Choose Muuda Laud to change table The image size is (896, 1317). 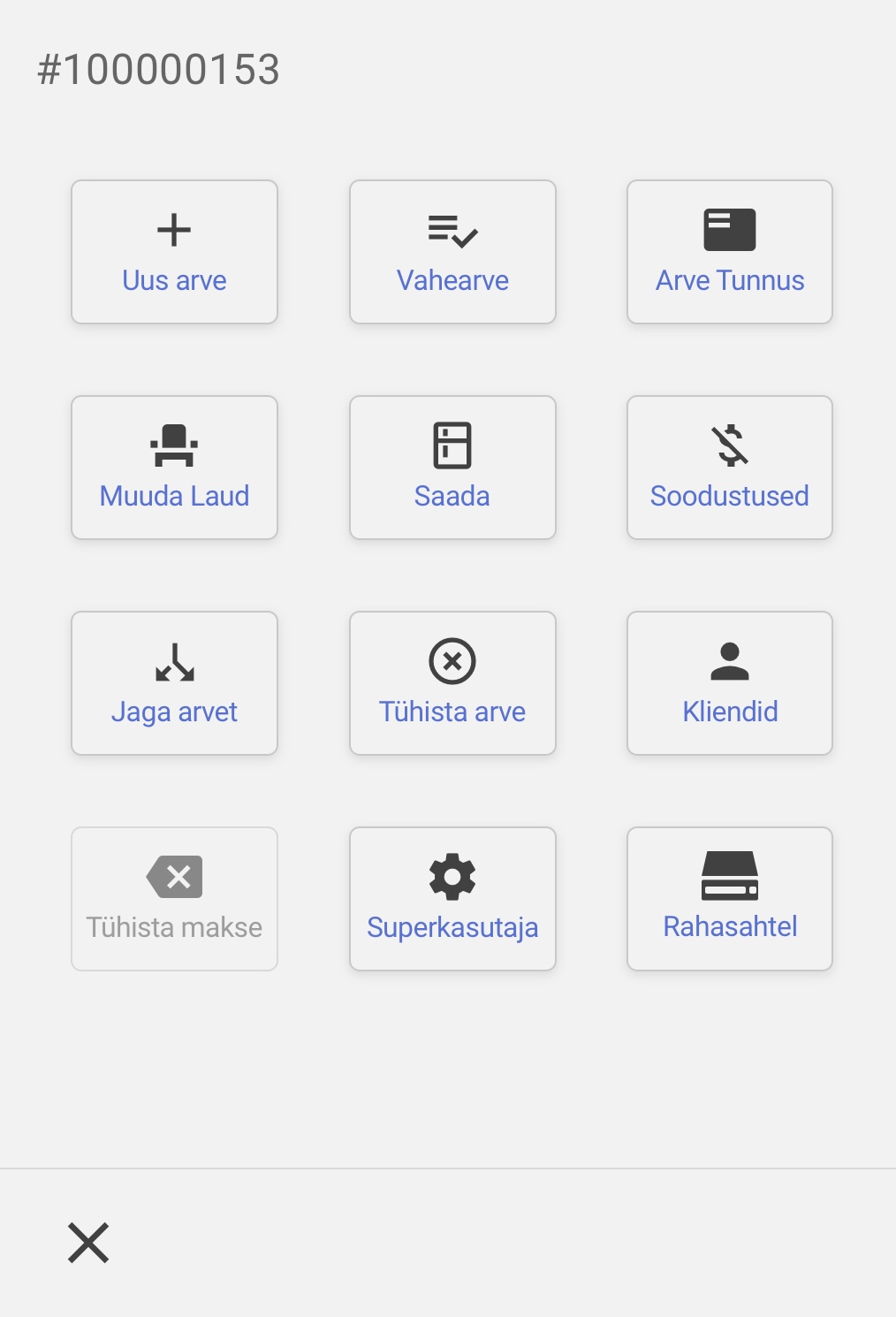[x=174, y=468]
